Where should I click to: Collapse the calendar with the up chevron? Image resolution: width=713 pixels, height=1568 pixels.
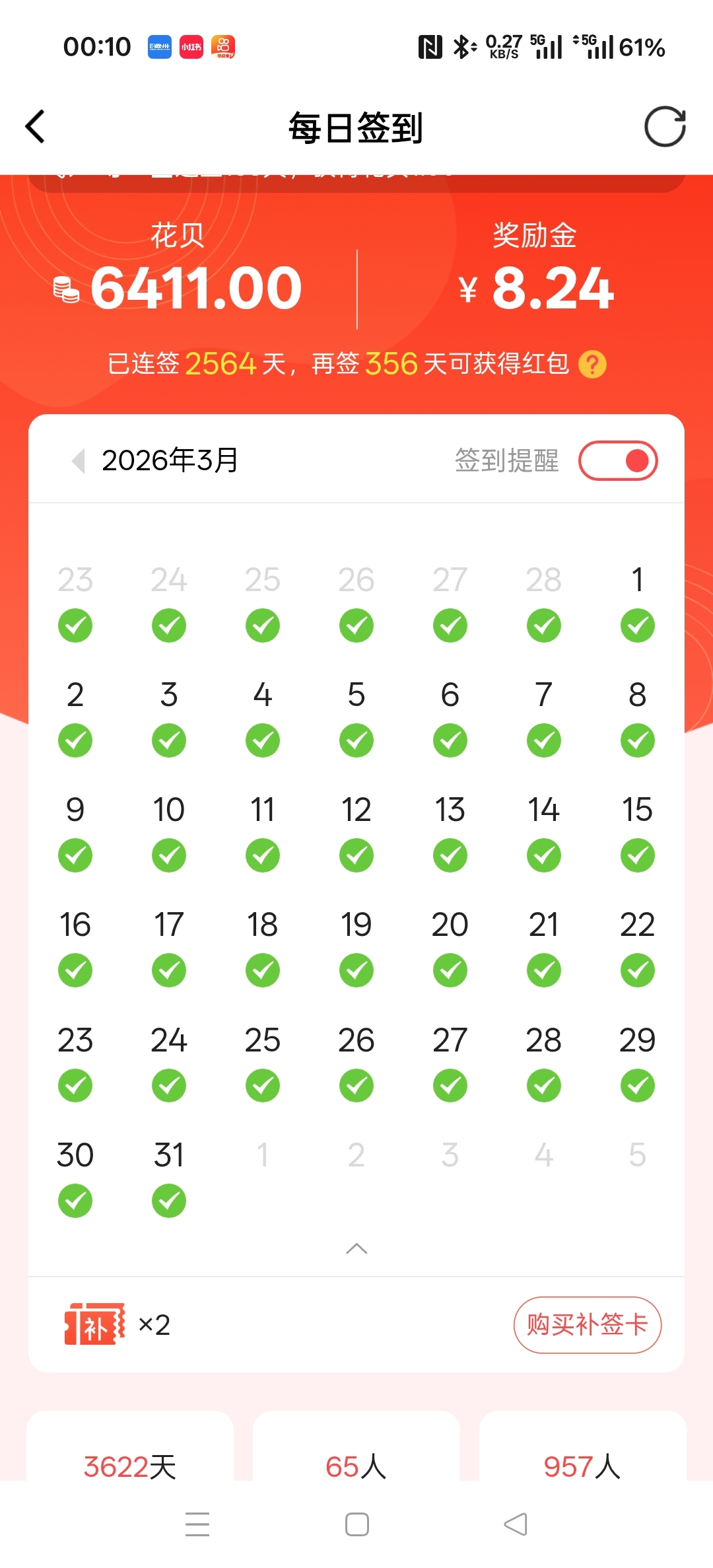click(x=356, y=1248)
